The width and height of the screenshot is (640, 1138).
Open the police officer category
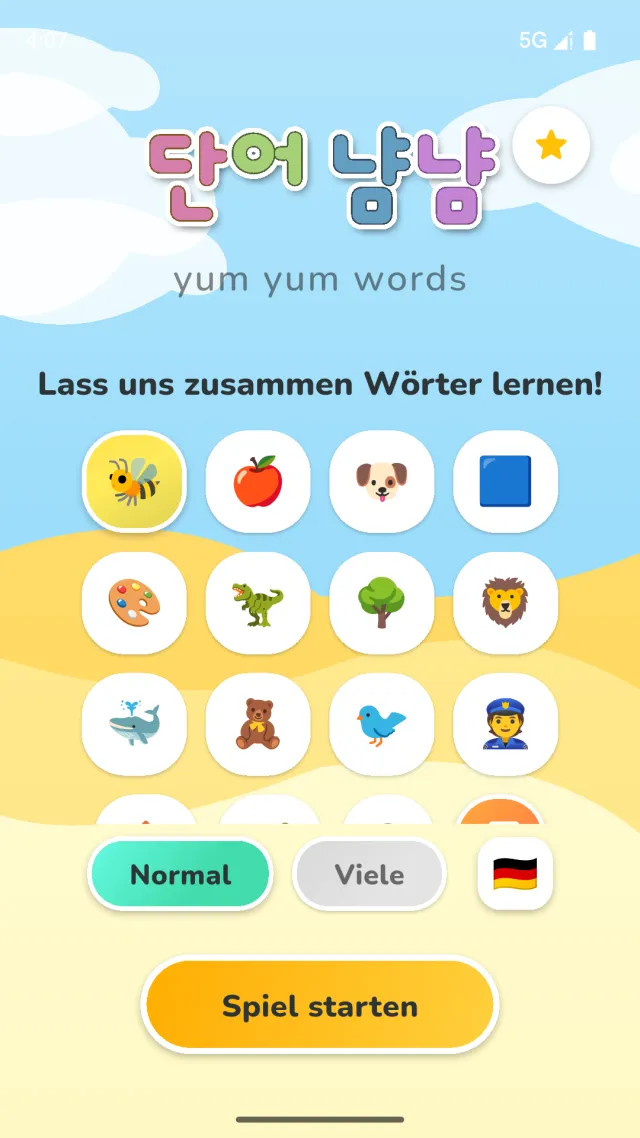[x=506, y=724]
